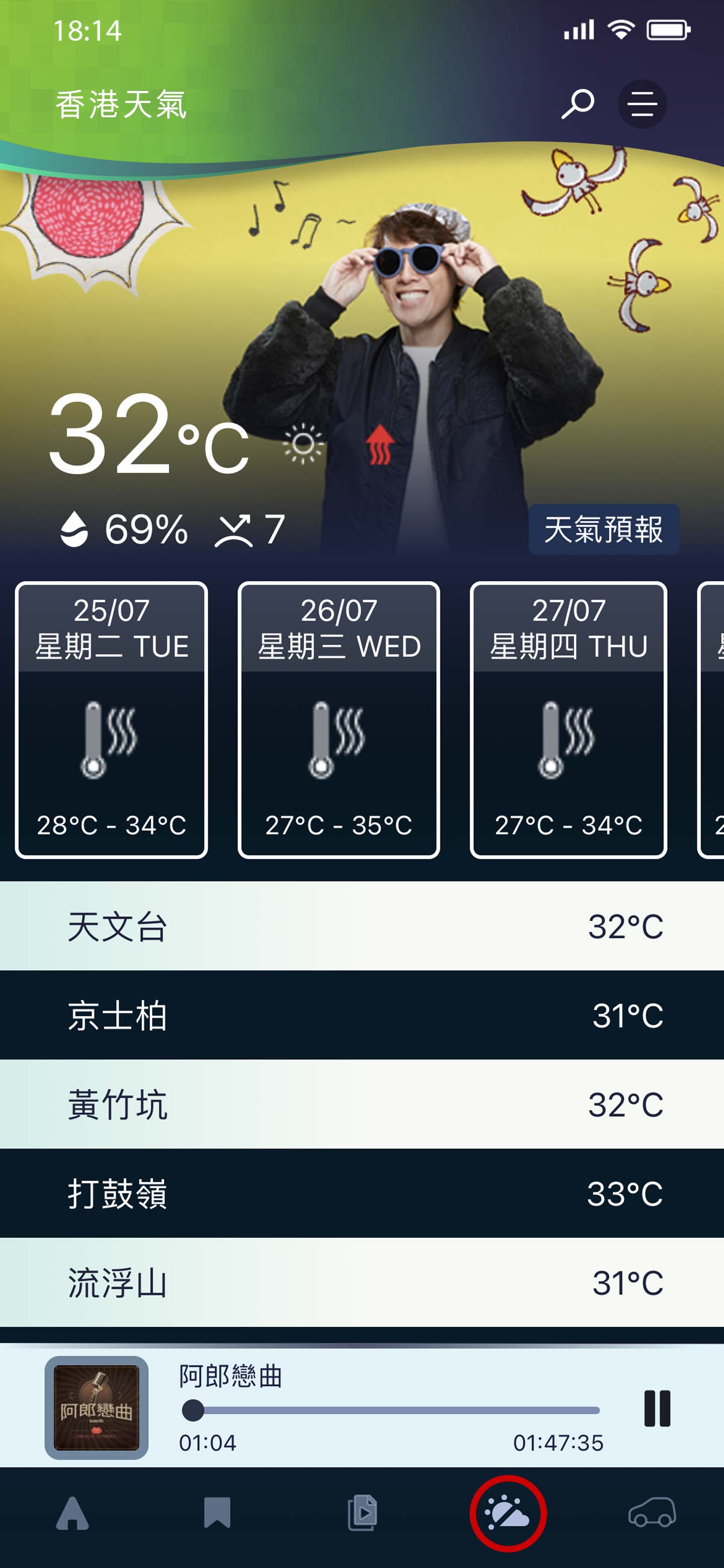Select the 26/07 Wednesday forecast card
The width and height of the screenshot is (724, 1568).
(338, 720)
